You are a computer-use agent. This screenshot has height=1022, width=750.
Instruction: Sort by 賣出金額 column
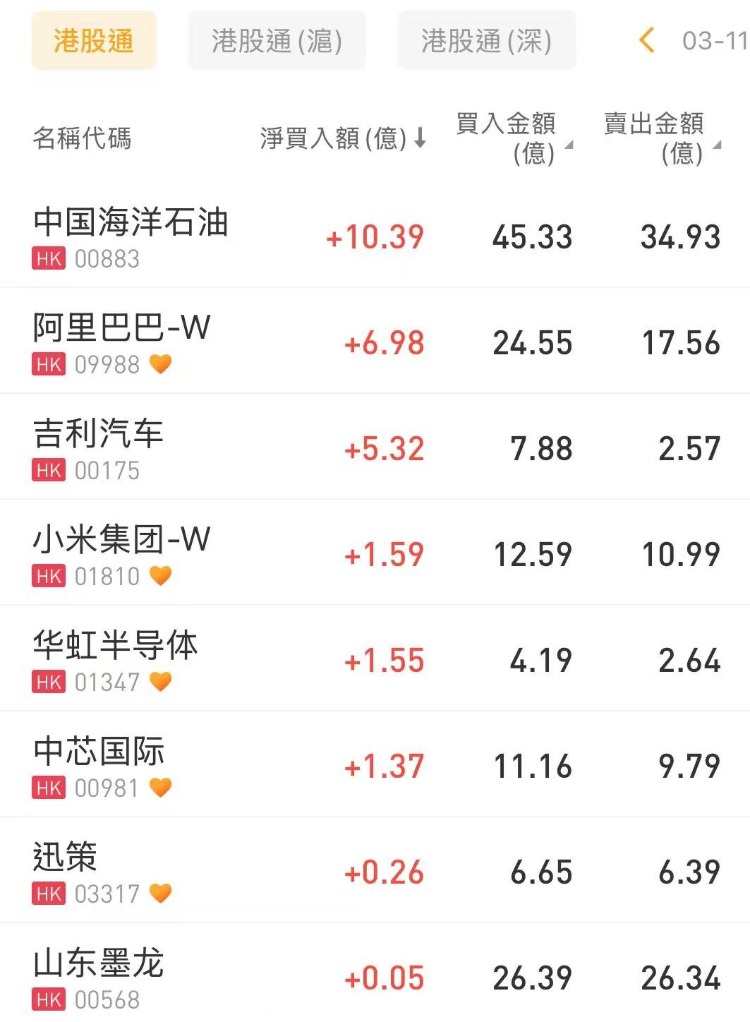[661, 138]
